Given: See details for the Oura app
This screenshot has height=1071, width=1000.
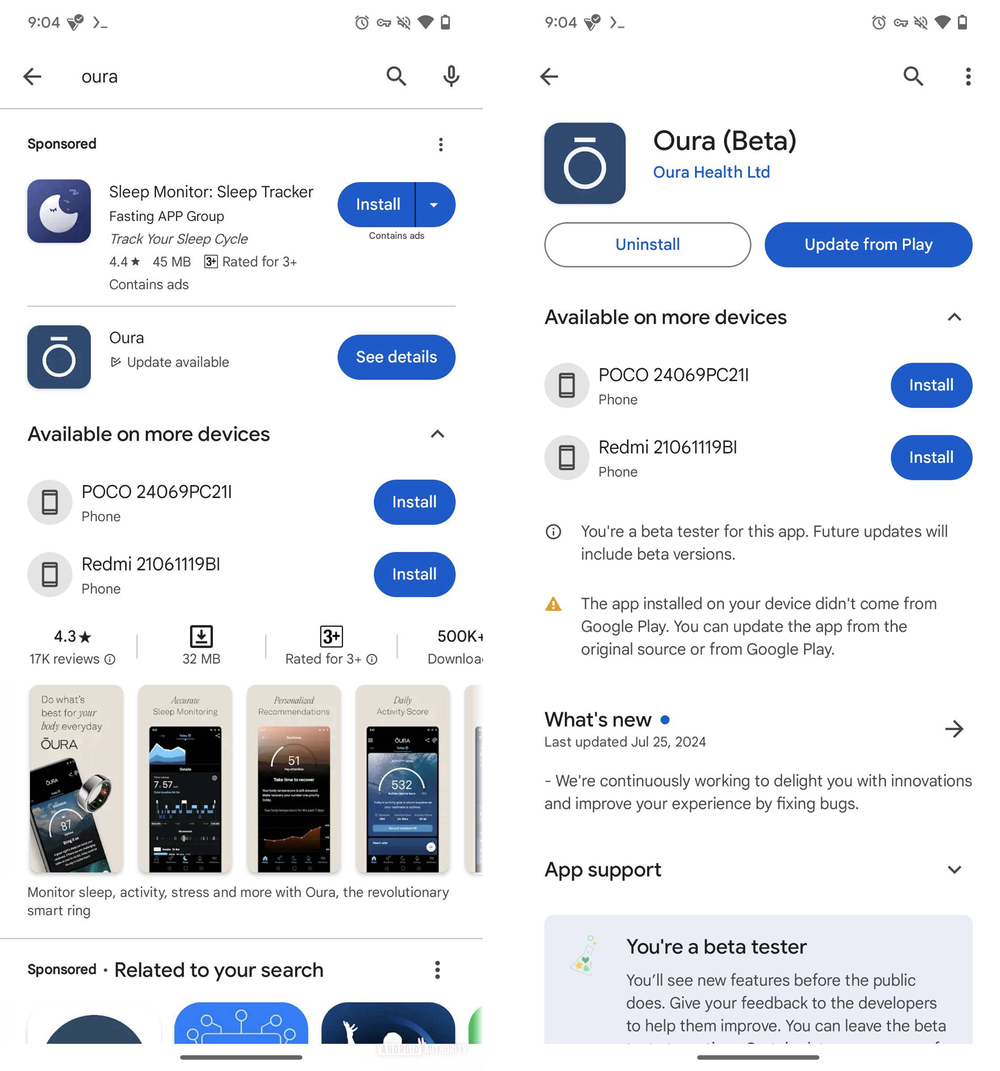Looking at the screenshot, I should coord(396,357).
